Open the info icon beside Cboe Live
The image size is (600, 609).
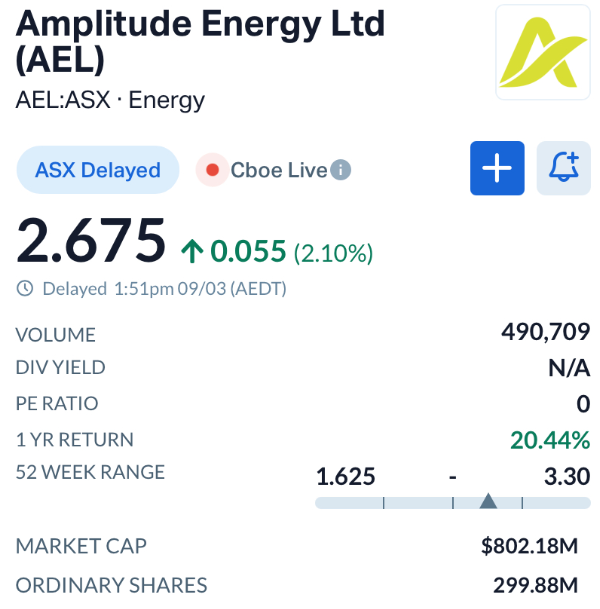click(341, 170)
